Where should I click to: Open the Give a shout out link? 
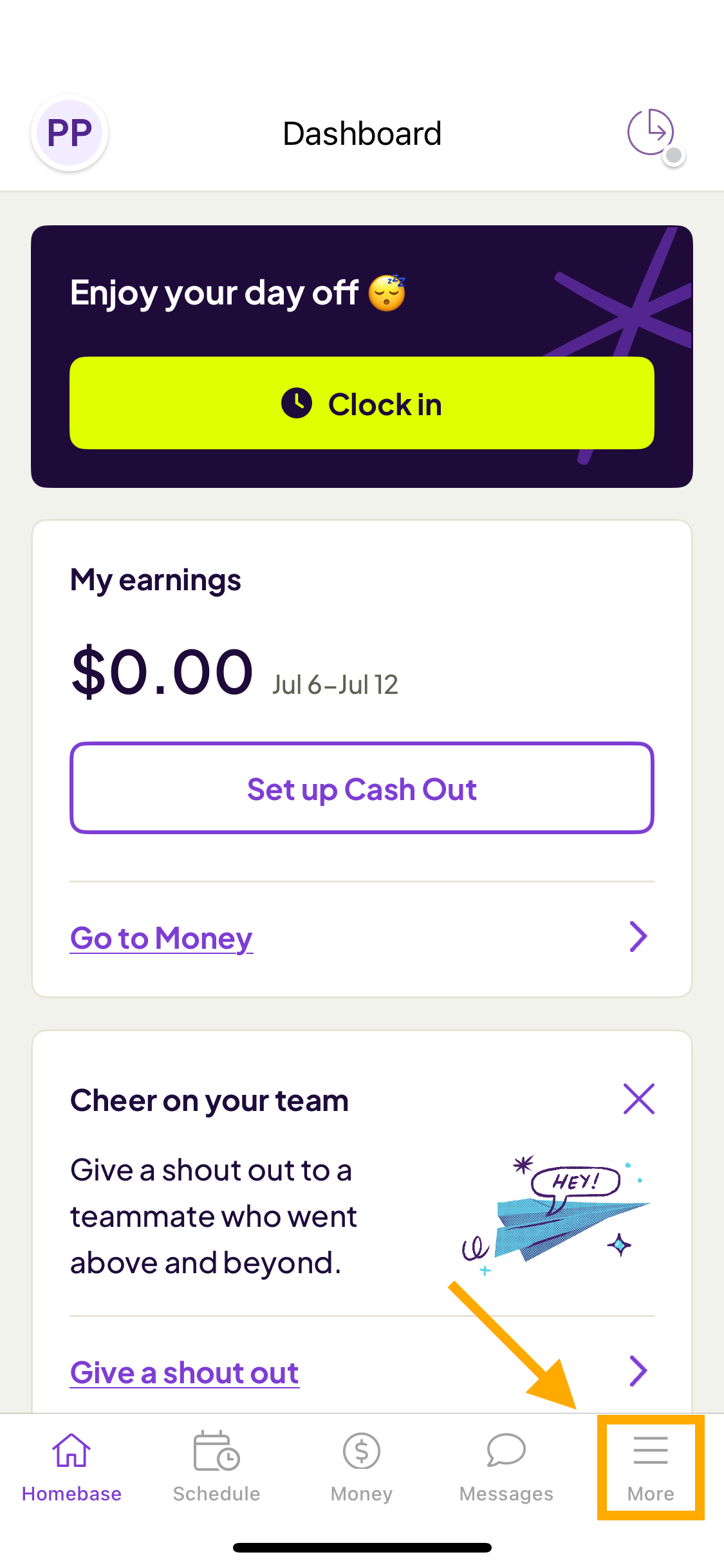click(185, 1372)
